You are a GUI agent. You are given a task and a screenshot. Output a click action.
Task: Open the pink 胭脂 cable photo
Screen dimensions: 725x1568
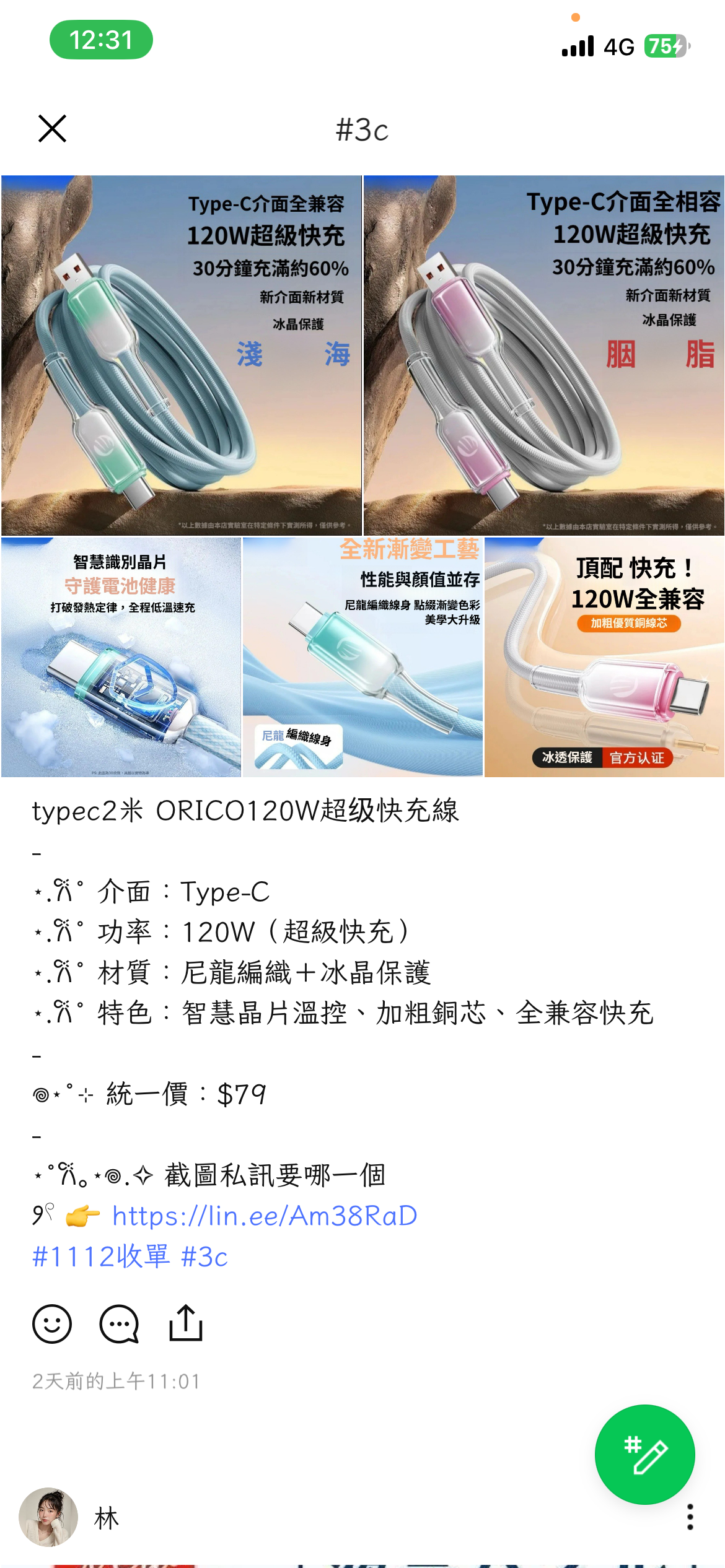(544, 355)
